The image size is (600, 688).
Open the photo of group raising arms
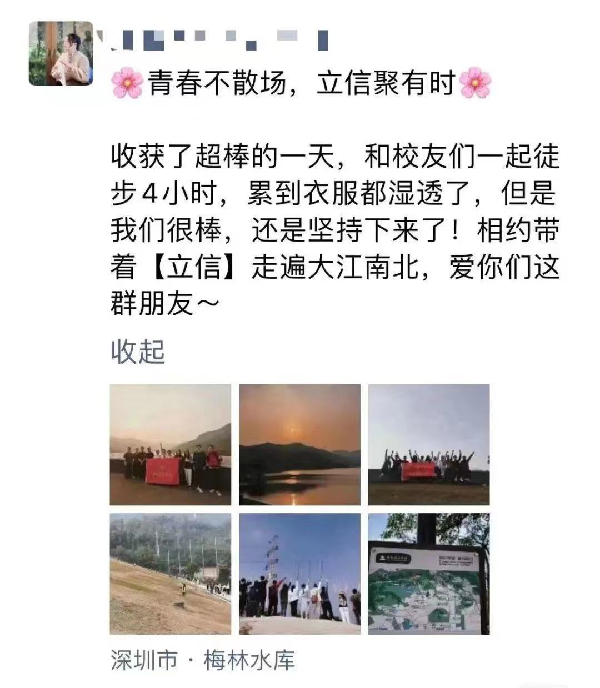click(x=428, y=444)
